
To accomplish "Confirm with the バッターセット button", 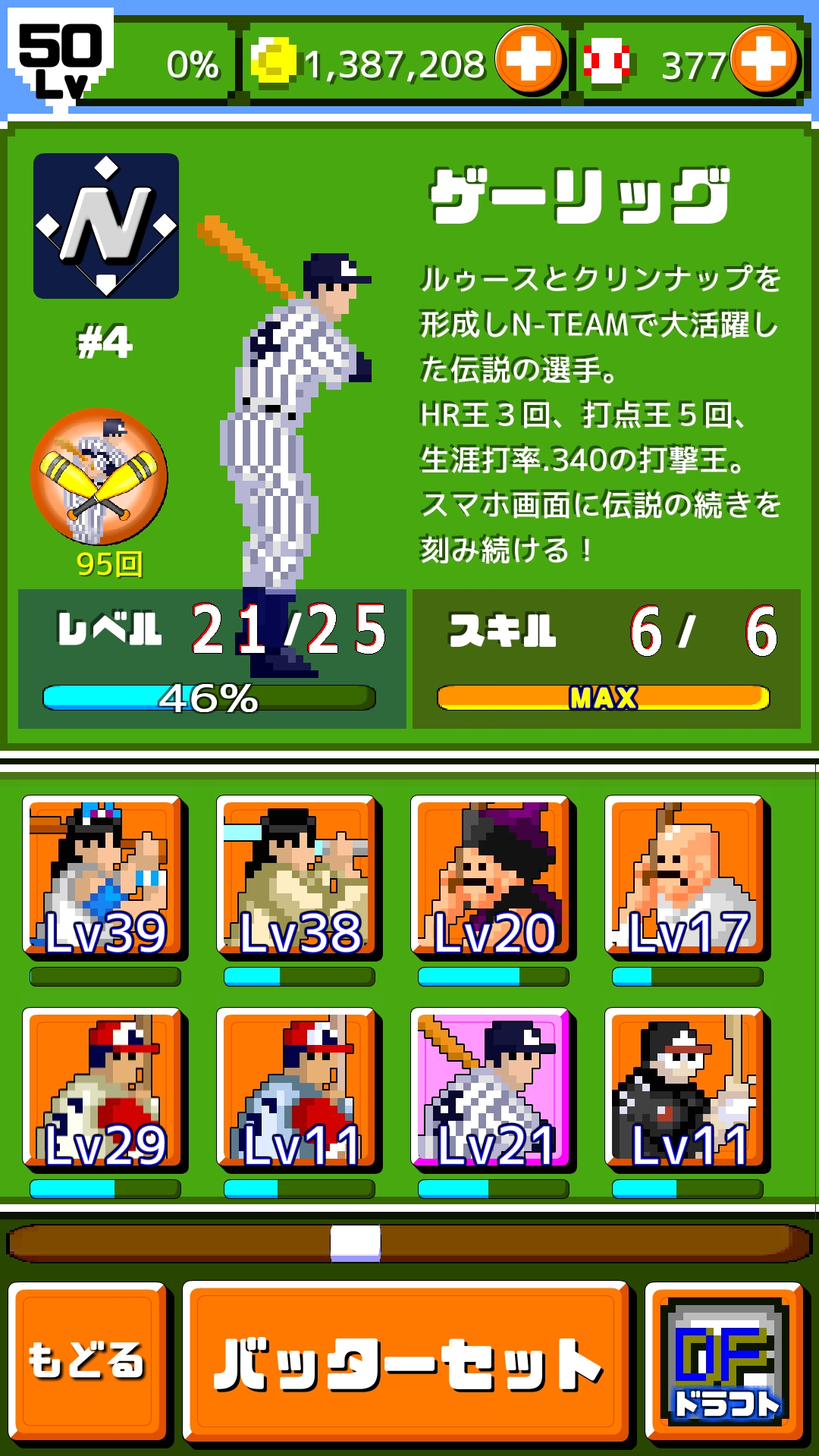I will [406, 1363].
